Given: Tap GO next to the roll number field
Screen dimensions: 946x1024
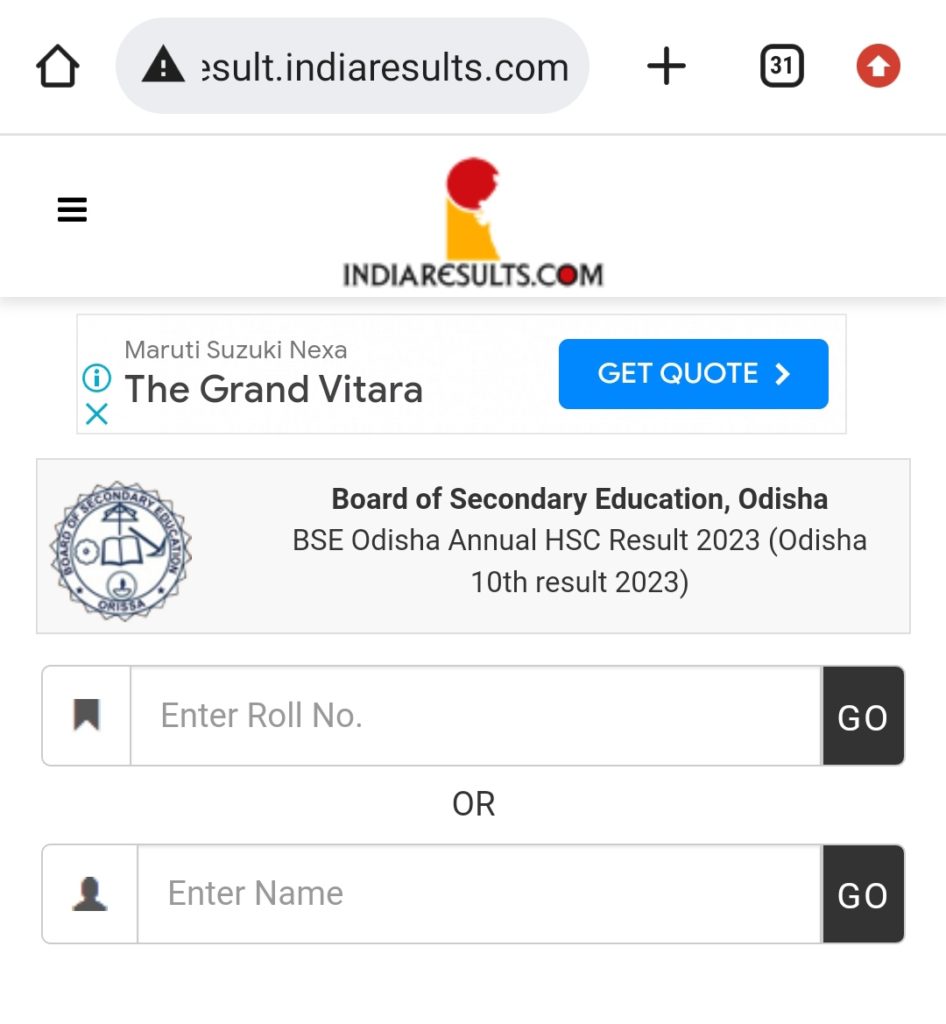Looking at the screenshot, I should tap(862, 717).
